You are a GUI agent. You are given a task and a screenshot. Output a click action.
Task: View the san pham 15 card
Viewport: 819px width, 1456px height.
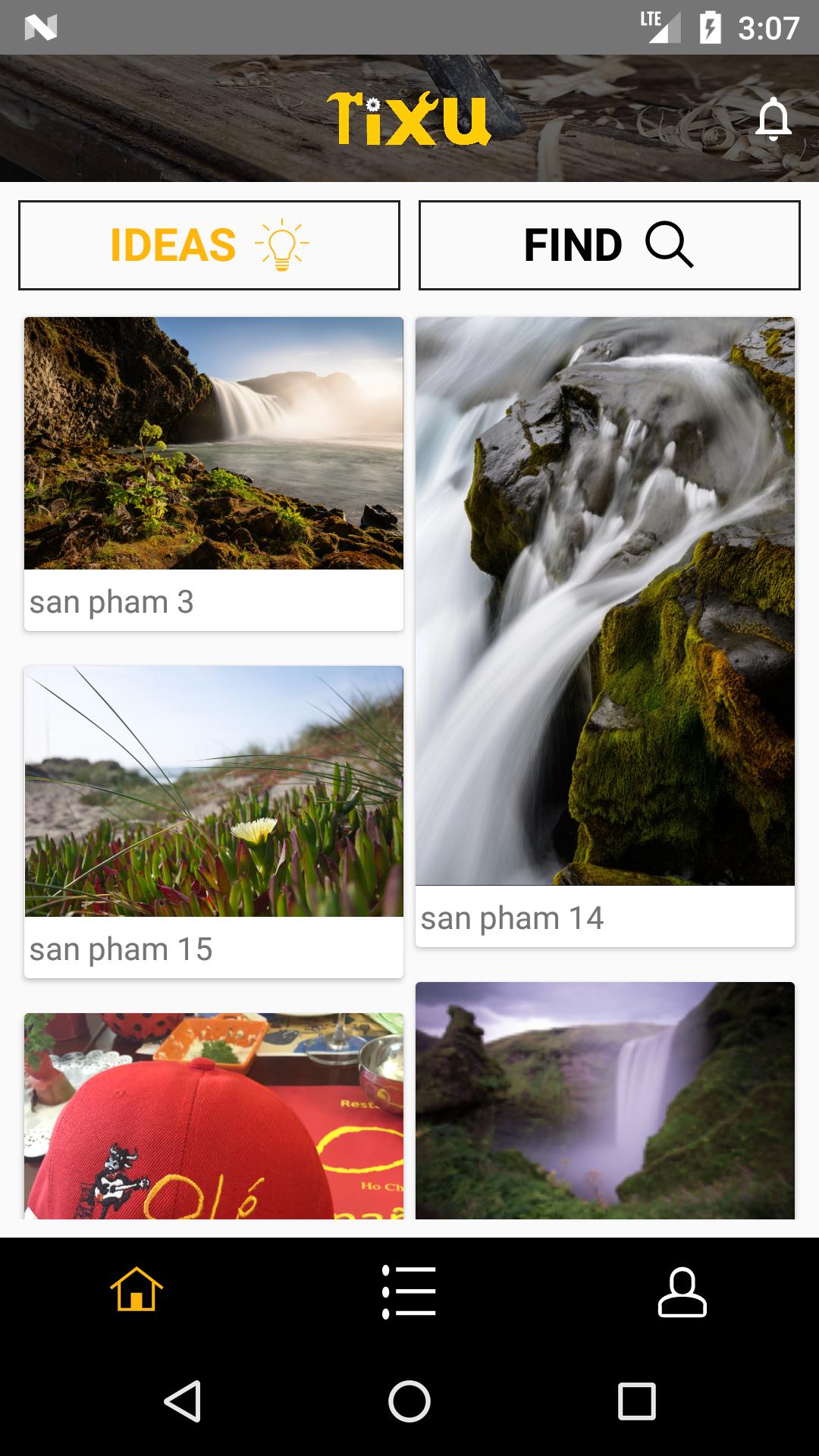click(214, 821)
